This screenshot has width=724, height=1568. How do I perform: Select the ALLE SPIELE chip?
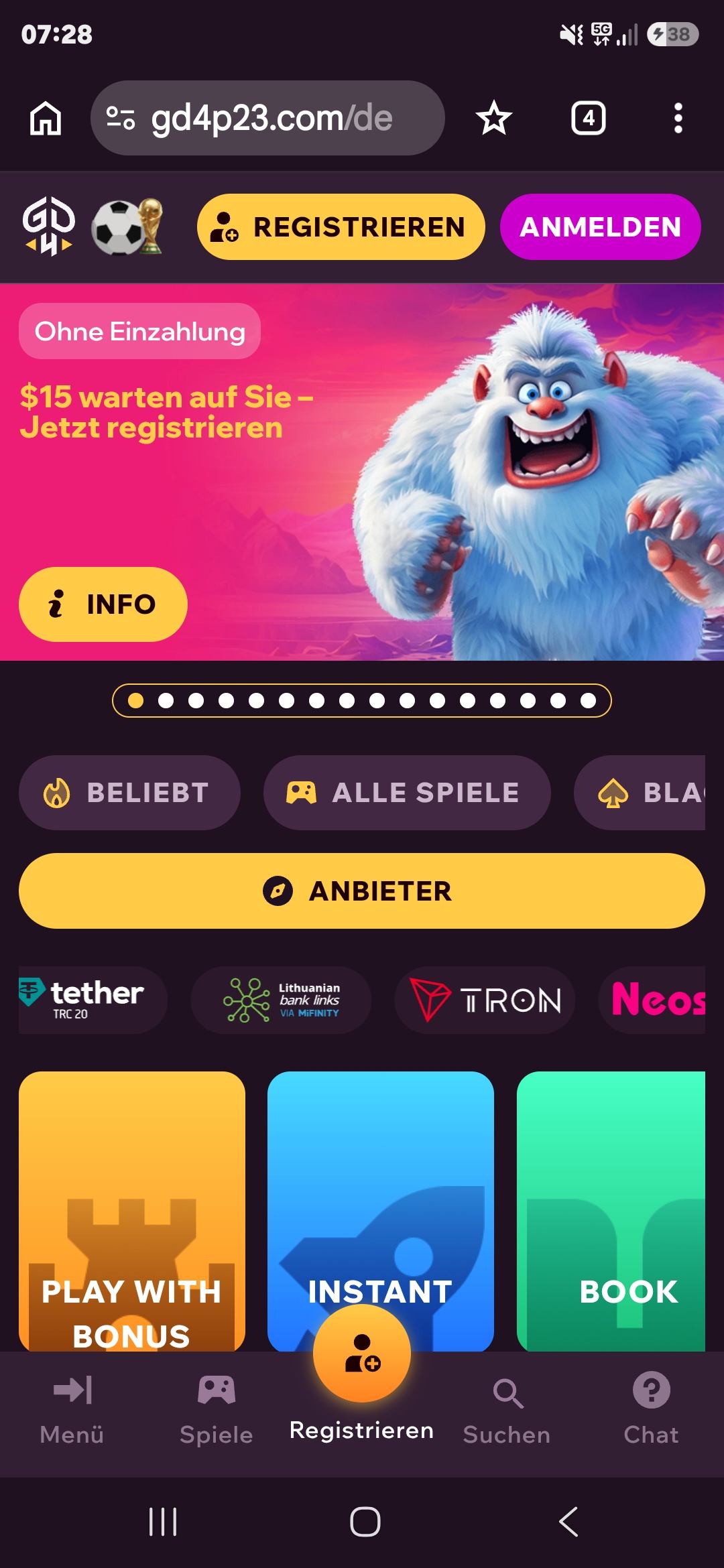[407, 793]
